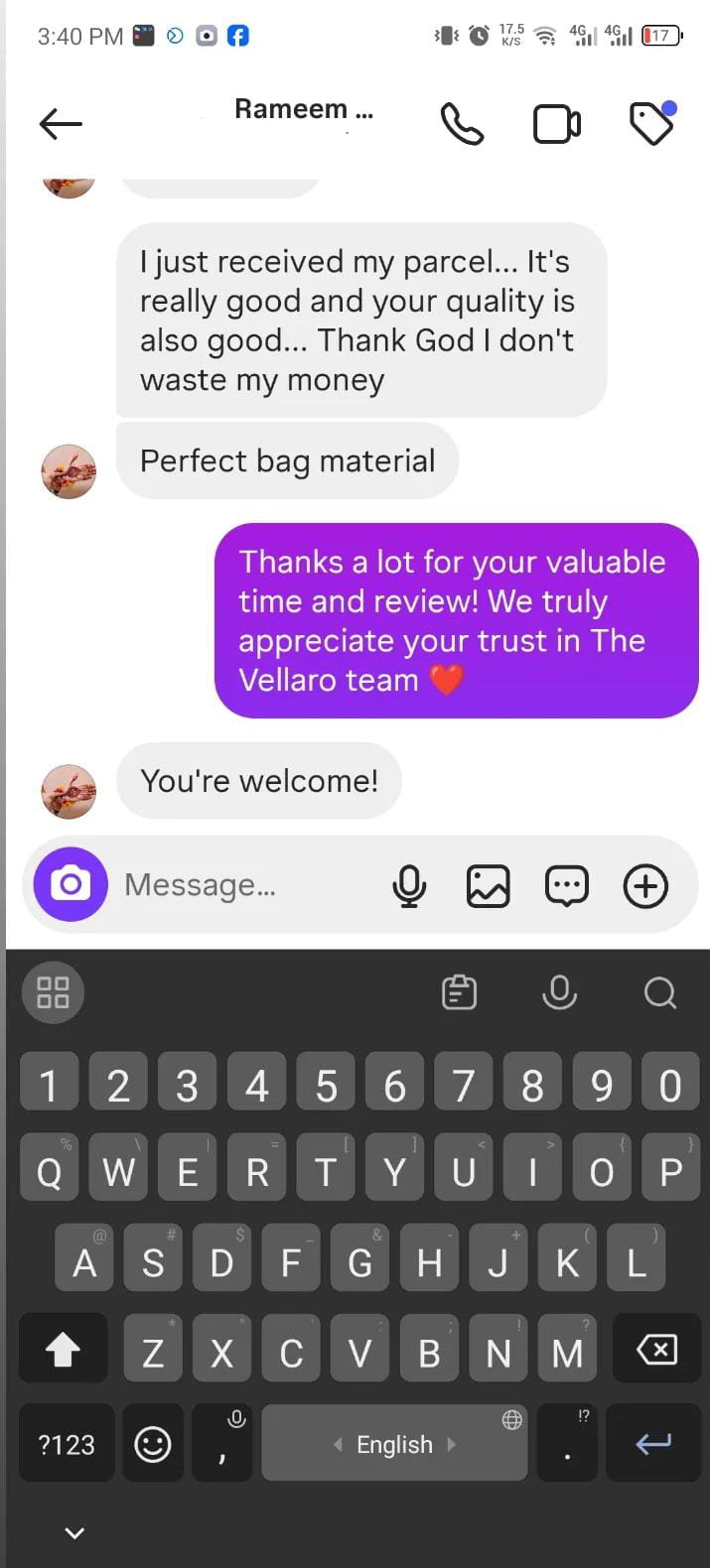Open the camera from the message bar
Viewport: 710px width, 1568px height.
pyautogui.click(x=71, y=884)
